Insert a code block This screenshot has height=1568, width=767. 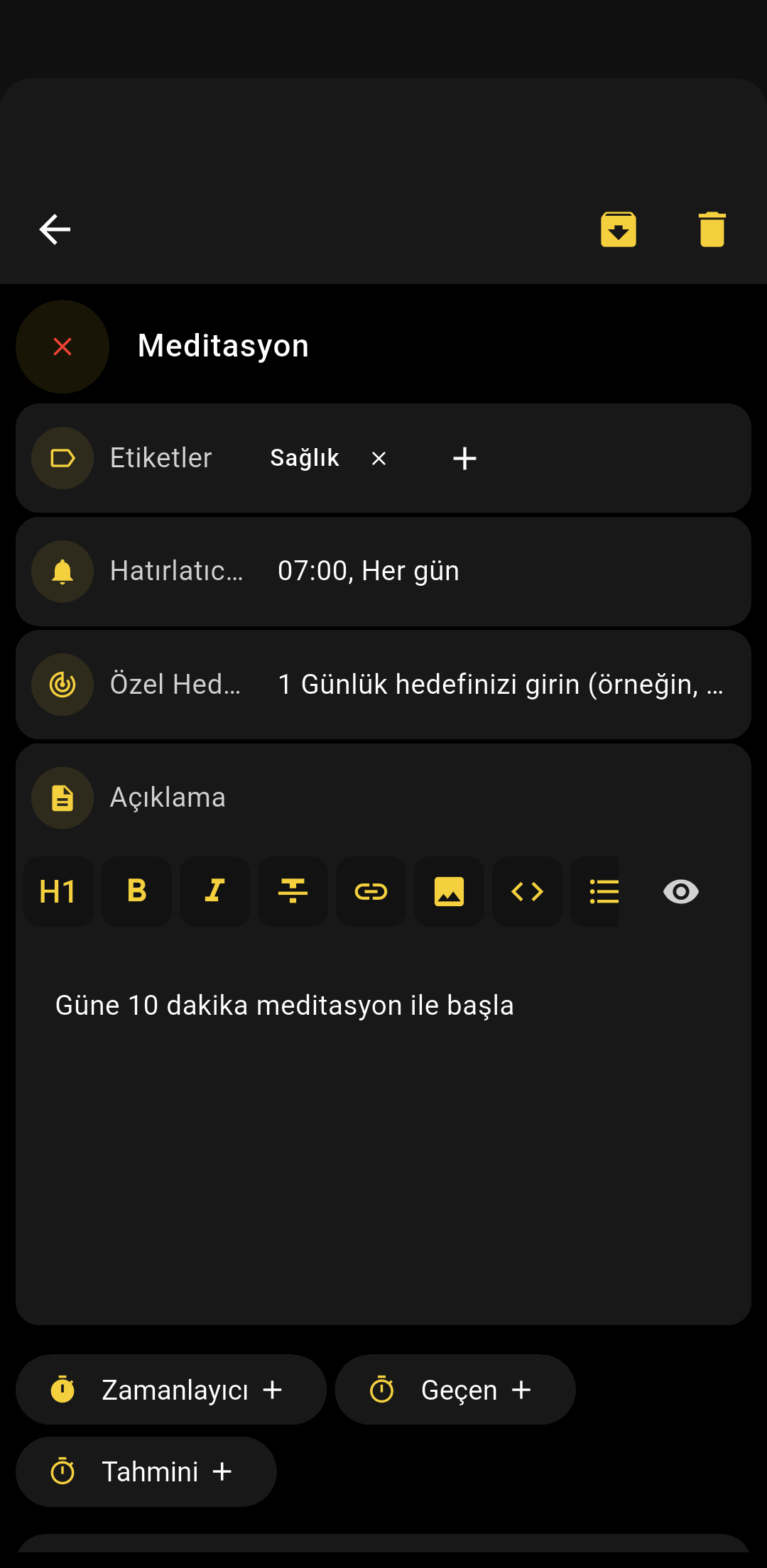pyautogui.click(x=527, y=891)
